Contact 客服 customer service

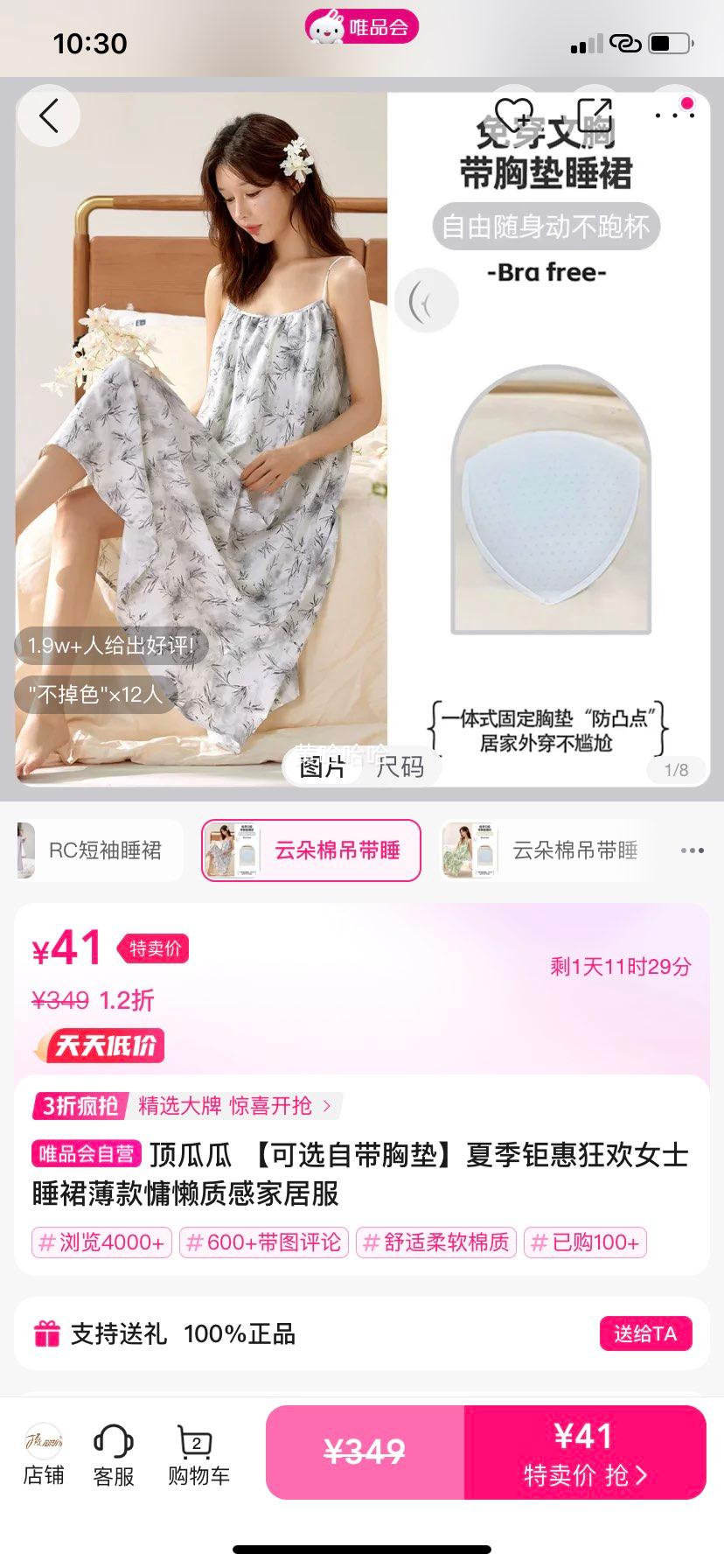[114, 1454]
